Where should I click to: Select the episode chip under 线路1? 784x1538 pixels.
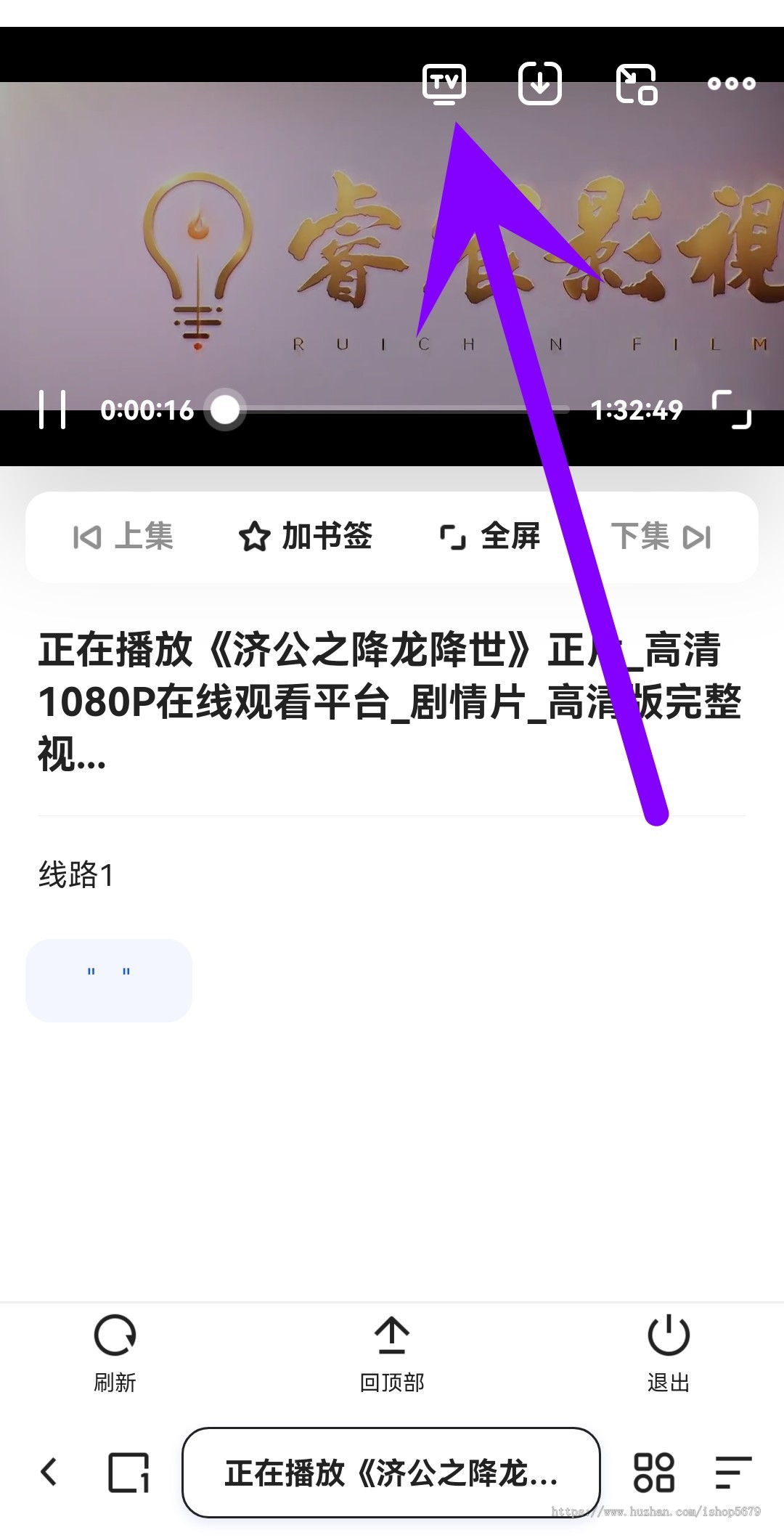109,980
